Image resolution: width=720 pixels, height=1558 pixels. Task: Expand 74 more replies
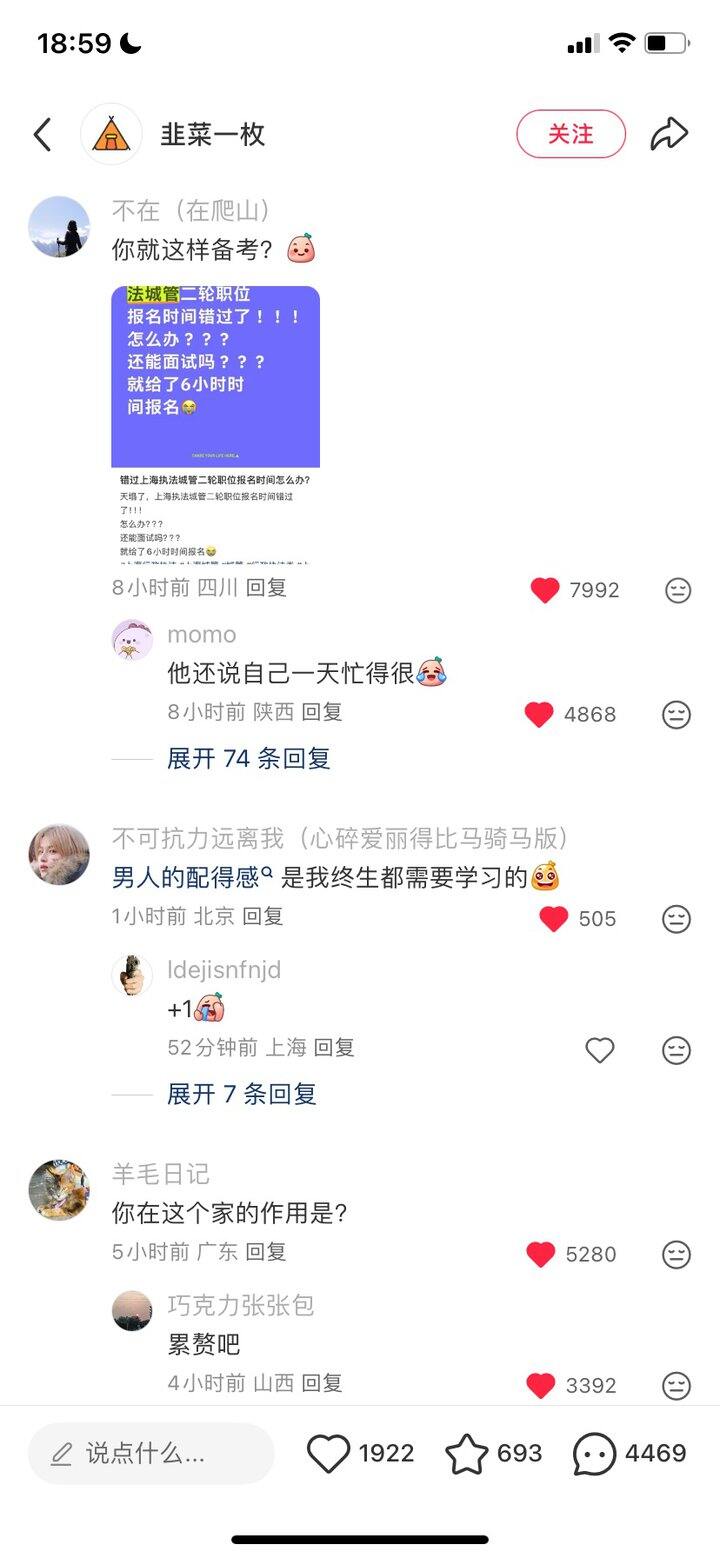pos(248,758)
